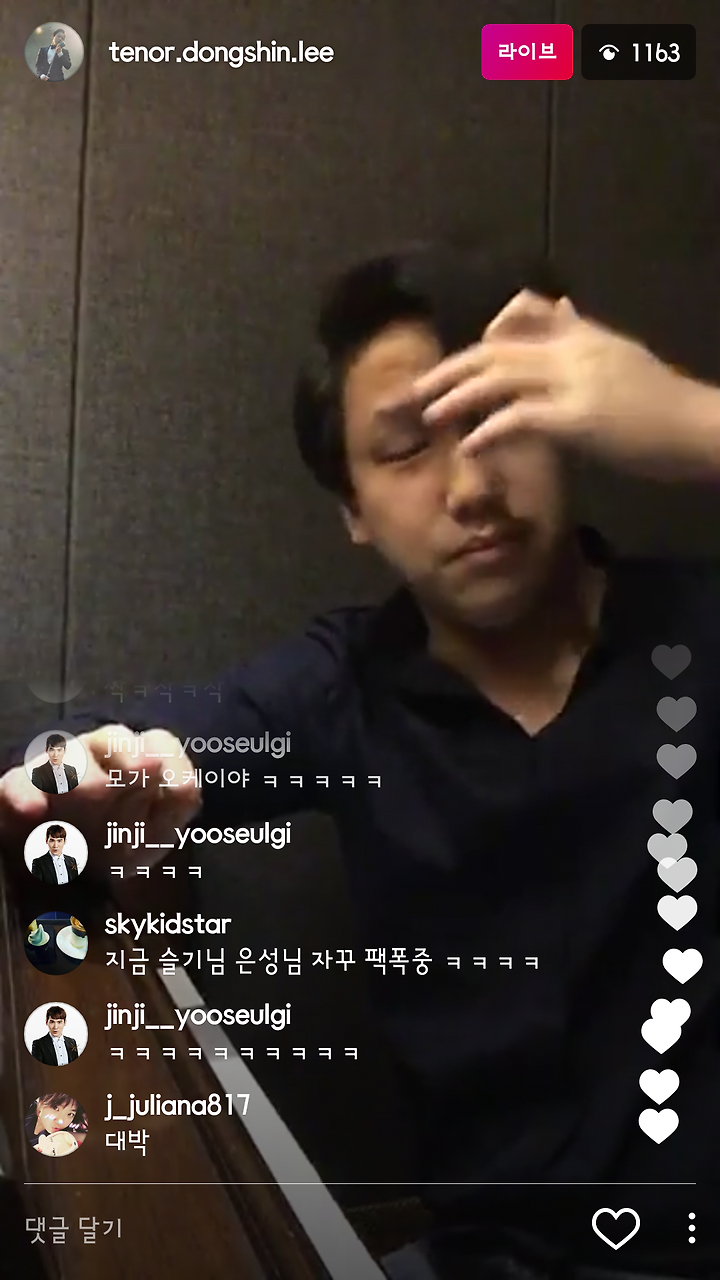
Task: Tap the tenor.dongshin.lee username
Action: pyautogui.click(x=221, y=52)
